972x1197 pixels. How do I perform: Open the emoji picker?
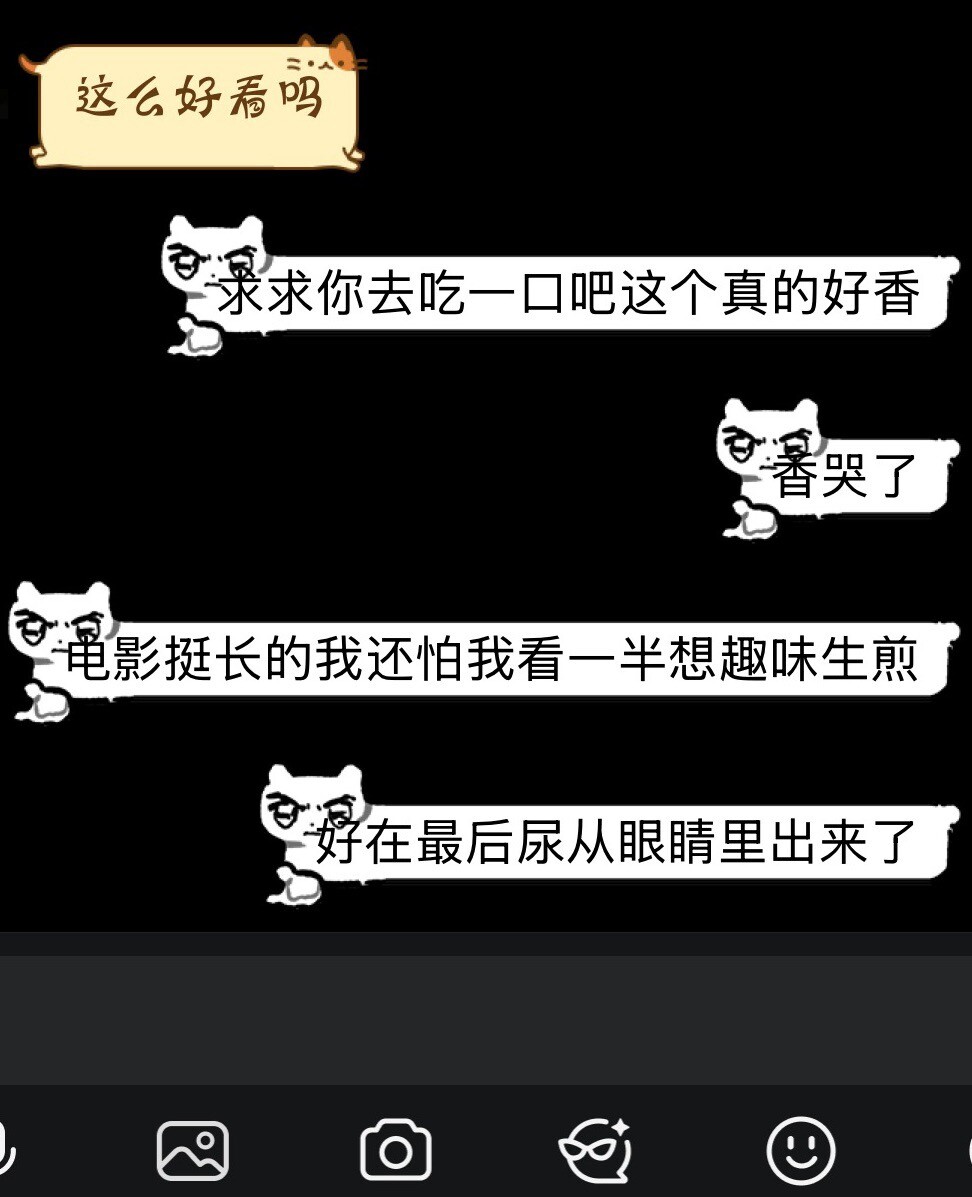pos(800,1151)
